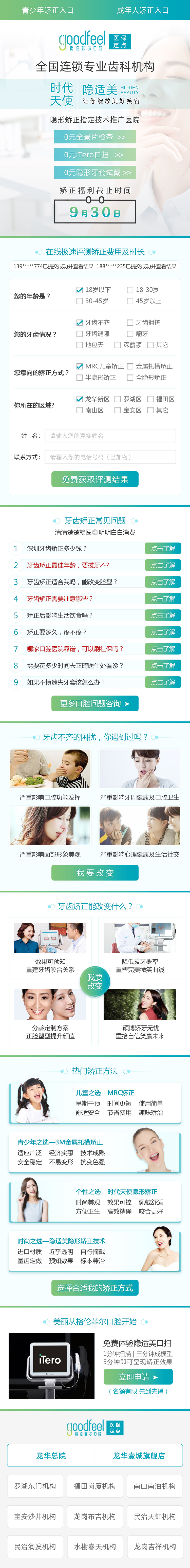The width and height of the screenshot is (190, 1568).
Task: Choose 罗湖区 as your area
Action: [118, 399]
